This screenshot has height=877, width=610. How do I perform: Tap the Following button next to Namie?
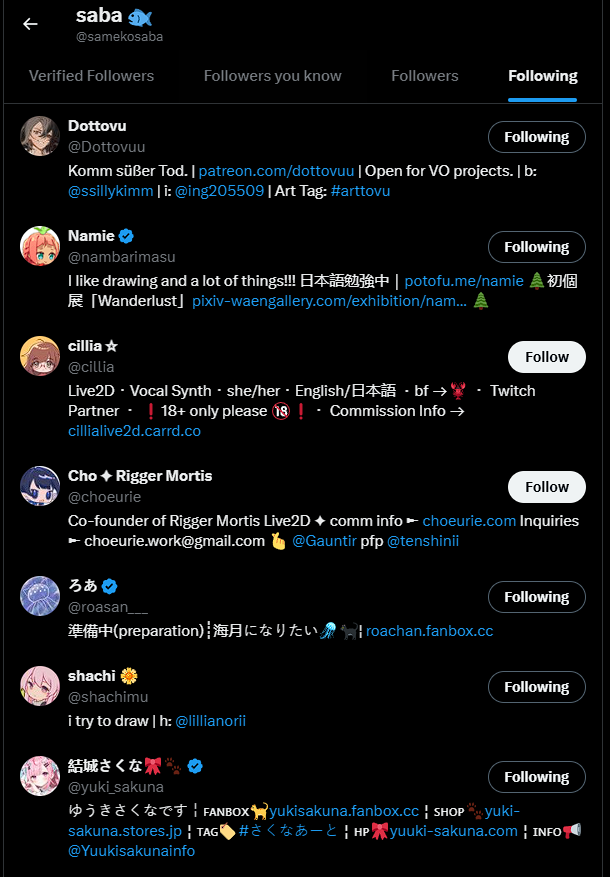pos(536,247)
